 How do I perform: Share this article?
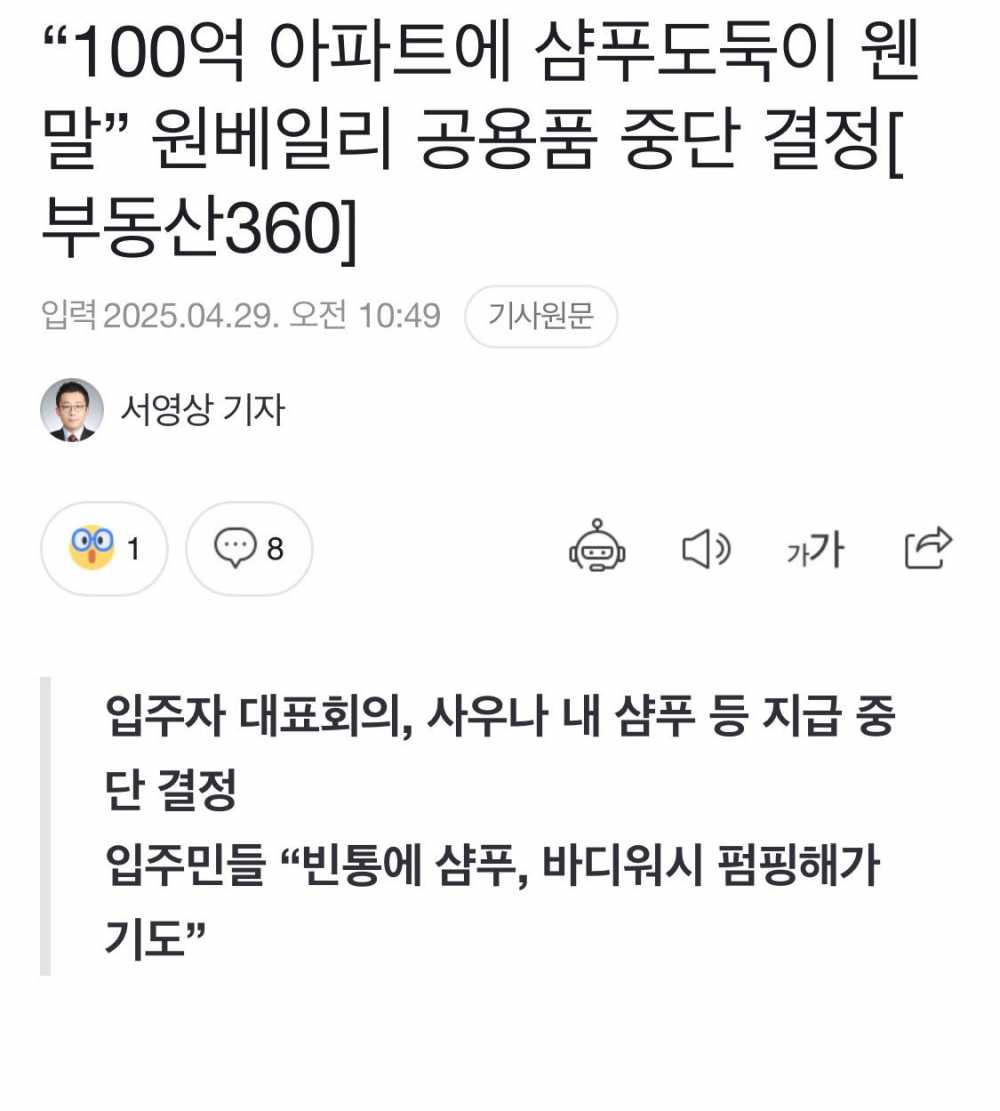point(927,547)
